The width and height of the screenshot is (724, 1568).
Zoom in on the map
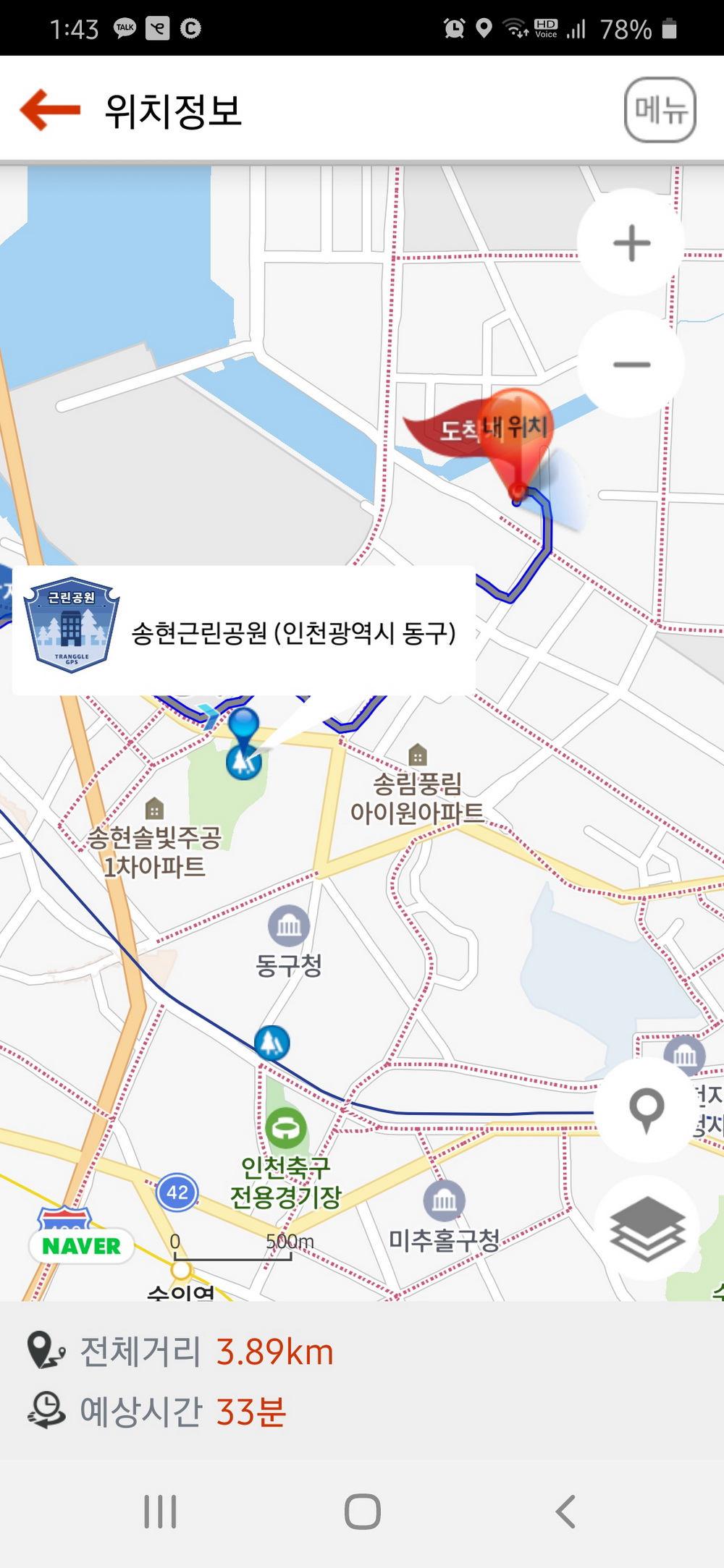click(631, 243)
